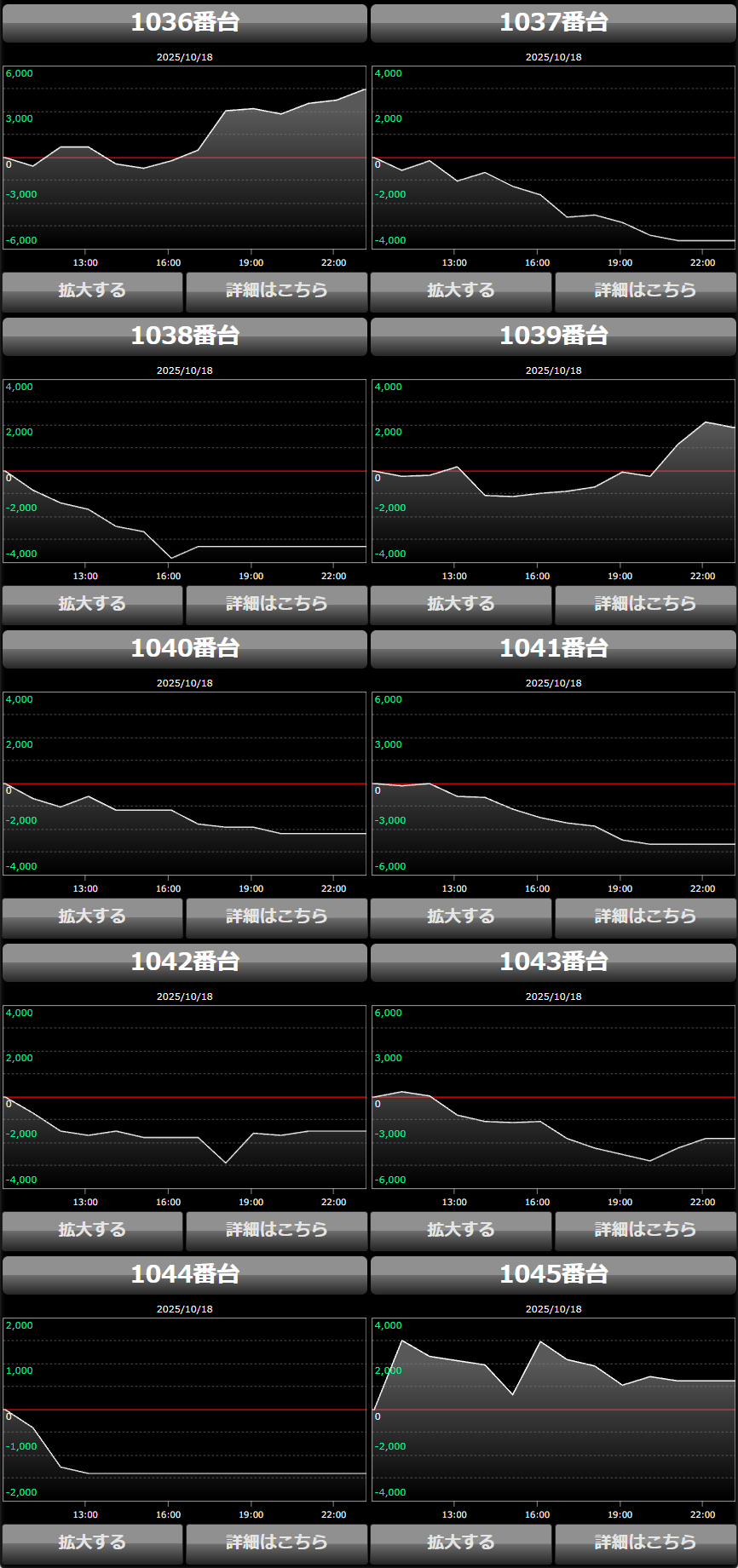View details via 詳細はこちら for 1037番台

click(645, 291)
